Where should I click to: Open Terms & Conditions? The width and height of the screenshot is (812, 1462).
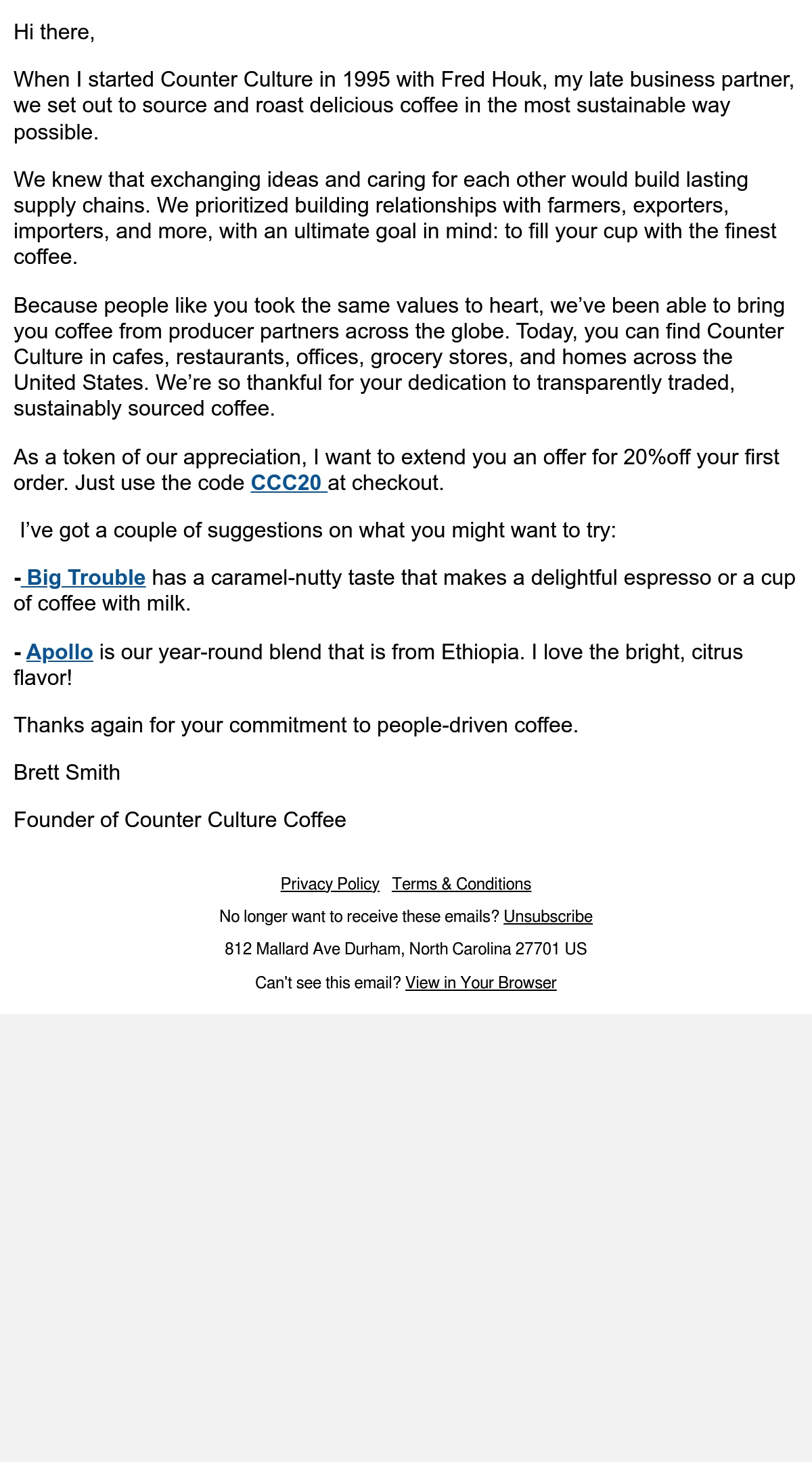pyautogui.click(x=461, y=884)
